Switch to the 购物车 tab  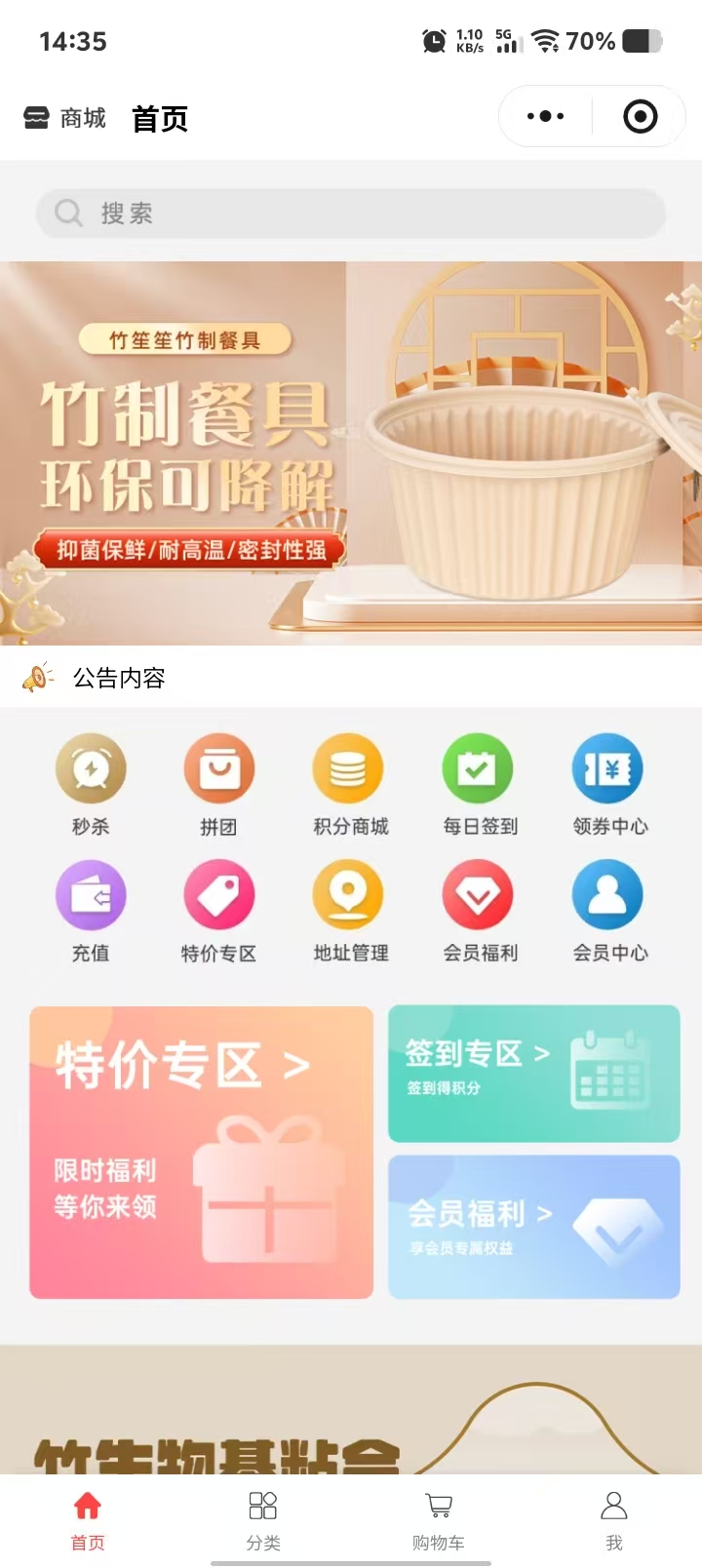tap(439, 1520)
